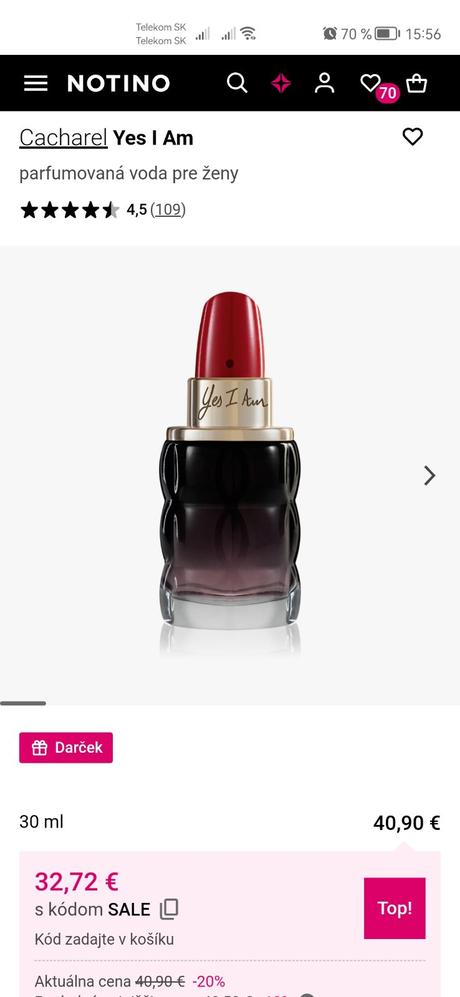Screen dimensions: 460x997
Task: Show the next product image
Action: pyautogui.click(x=430, y=476)
